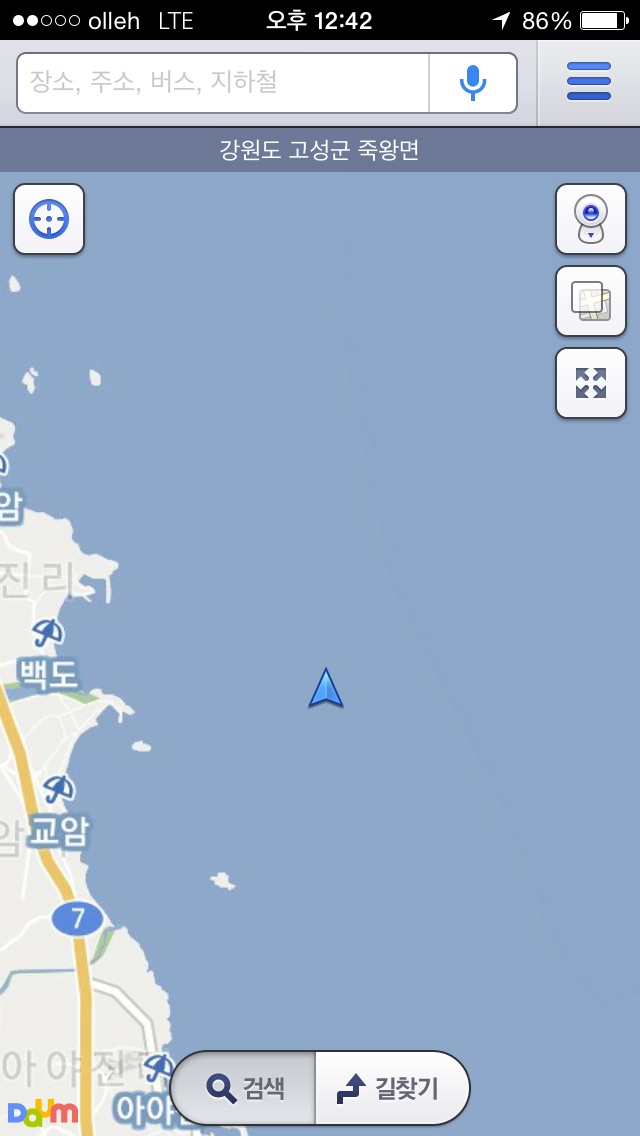Screen dimensions: 640x1136
Task: Select the 백도 beach marker
Action: click(x=47, y=632)
